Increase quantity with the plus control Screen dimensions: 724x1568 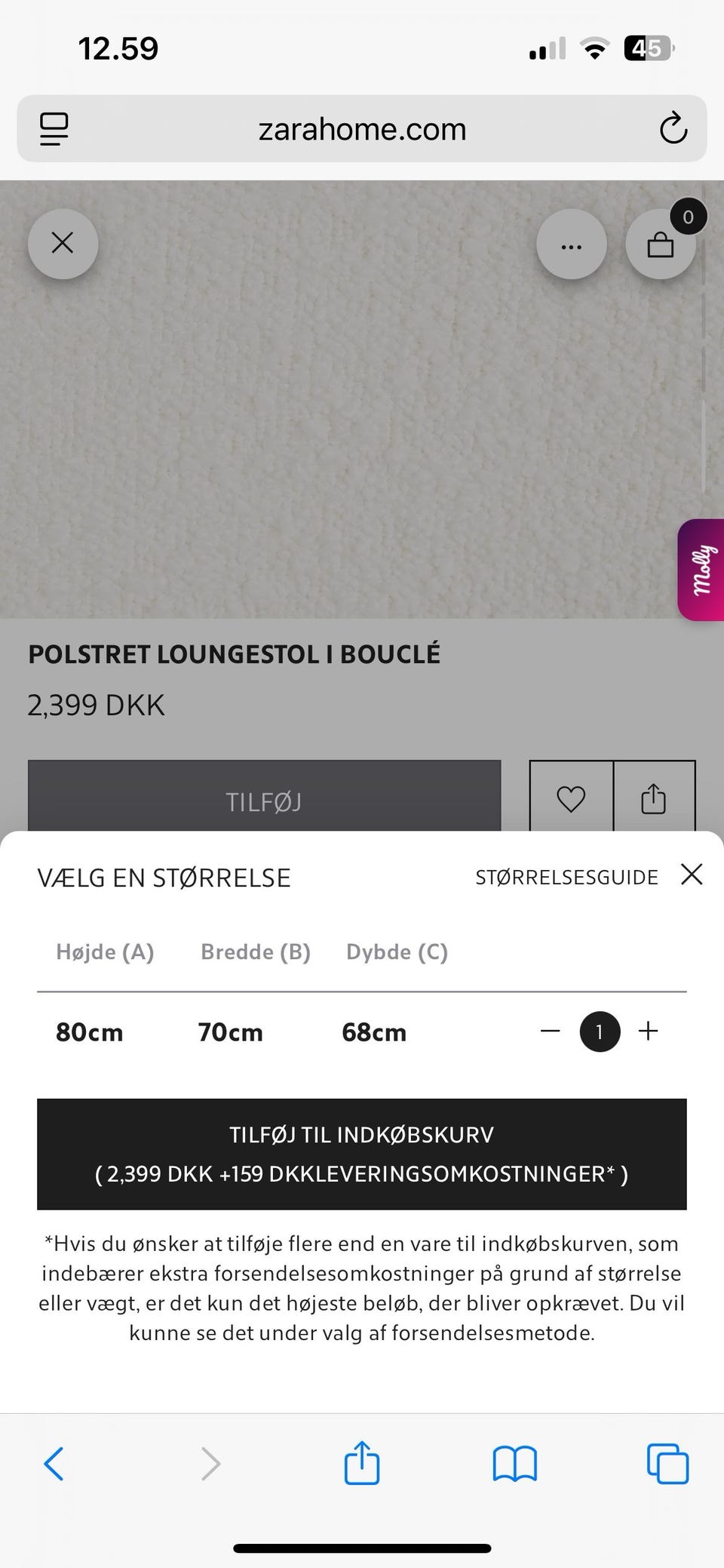pos(647,1031)
